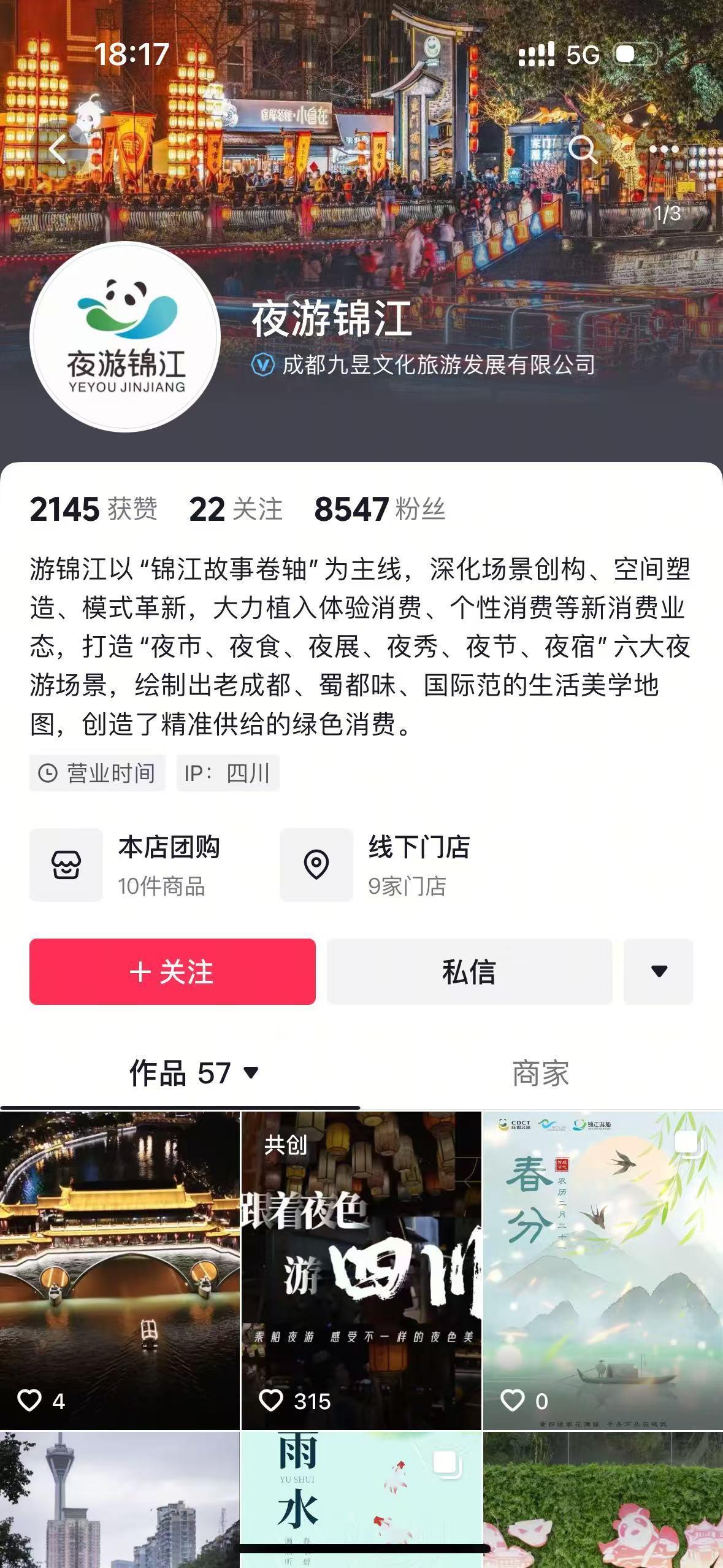Check the 营业时间 business hours chip

[98, 773]
